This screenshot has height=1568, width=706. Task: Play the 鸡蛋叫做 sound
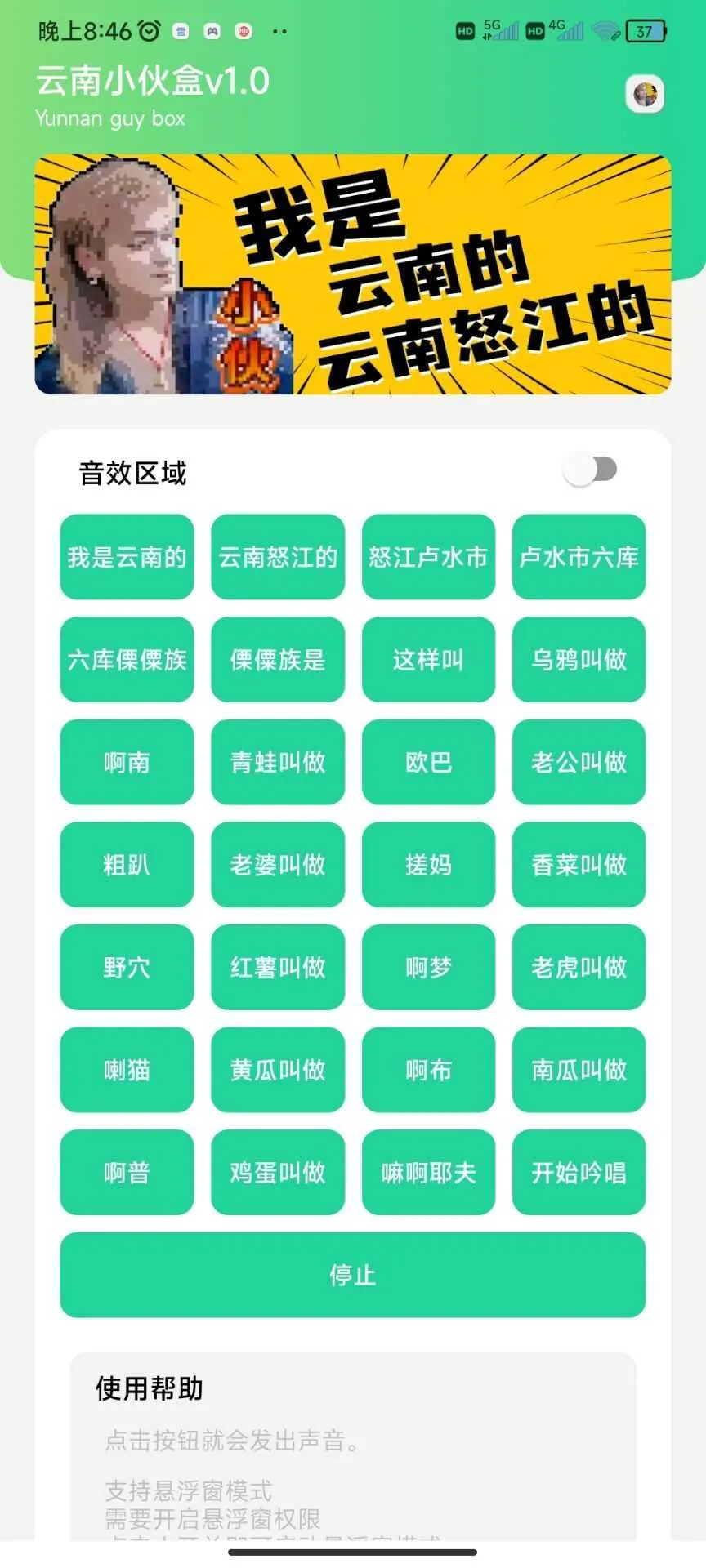[277, 1173]
